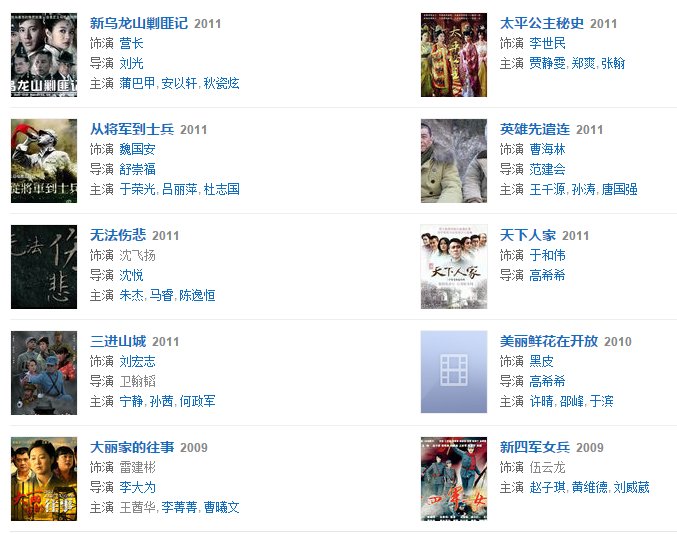Open actor link 贾静雯

547,63
